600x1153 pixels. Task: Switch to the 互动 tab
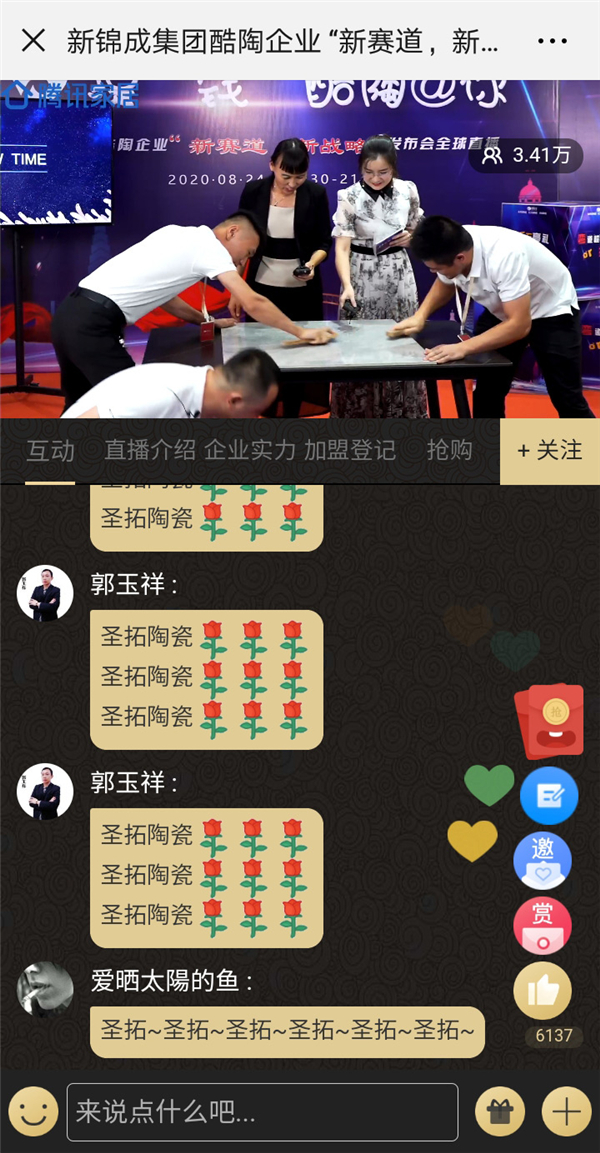[50, 451]
